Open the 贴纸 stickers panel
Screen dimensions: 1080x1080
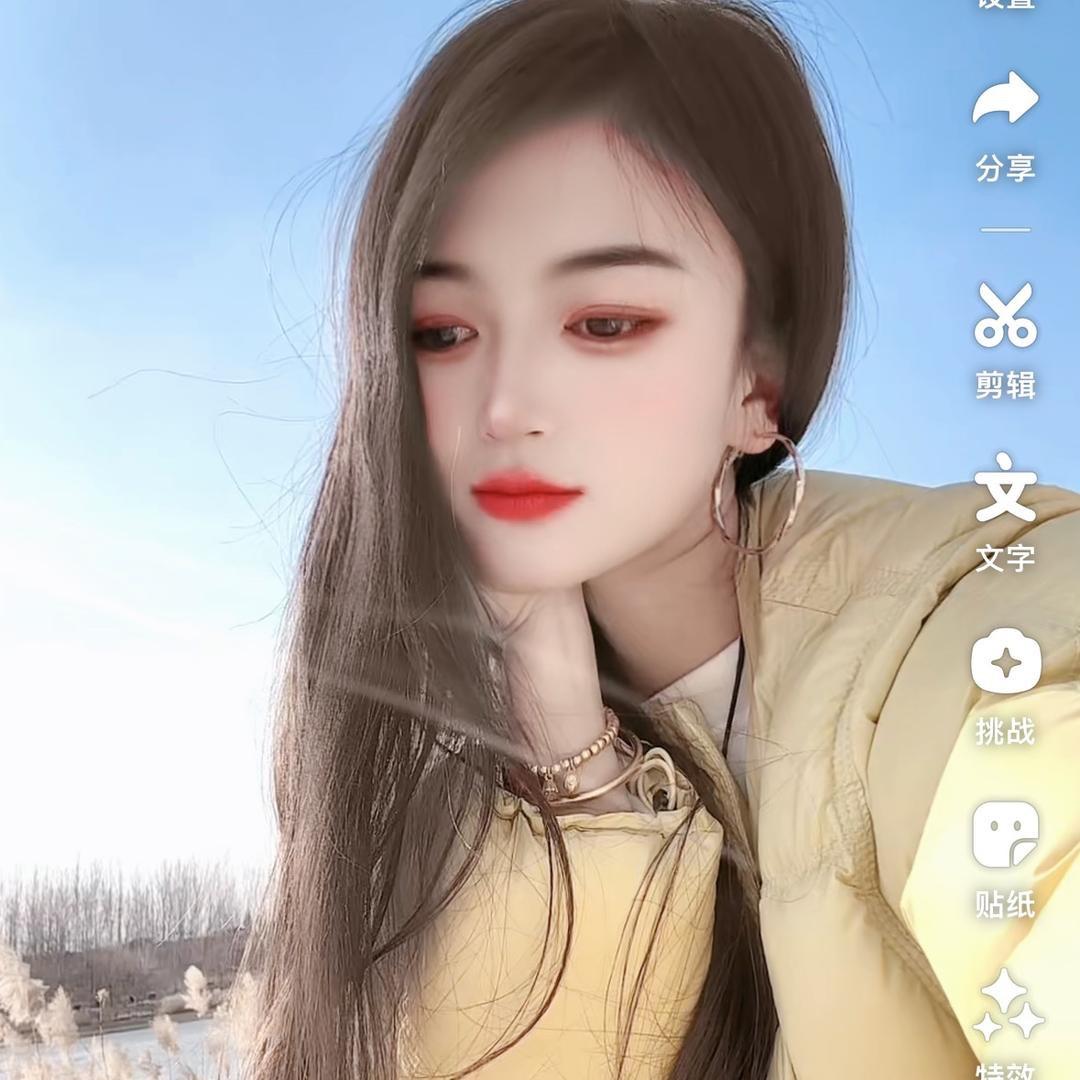click(x=1006, y=836)
